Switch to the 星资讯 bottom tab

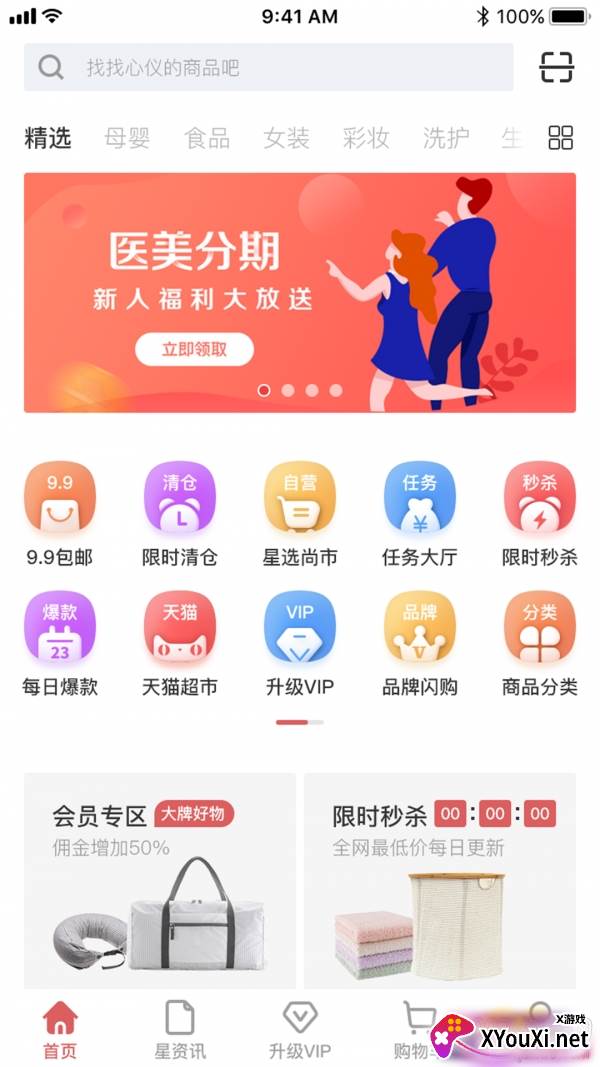click(x=180, y=1030)
